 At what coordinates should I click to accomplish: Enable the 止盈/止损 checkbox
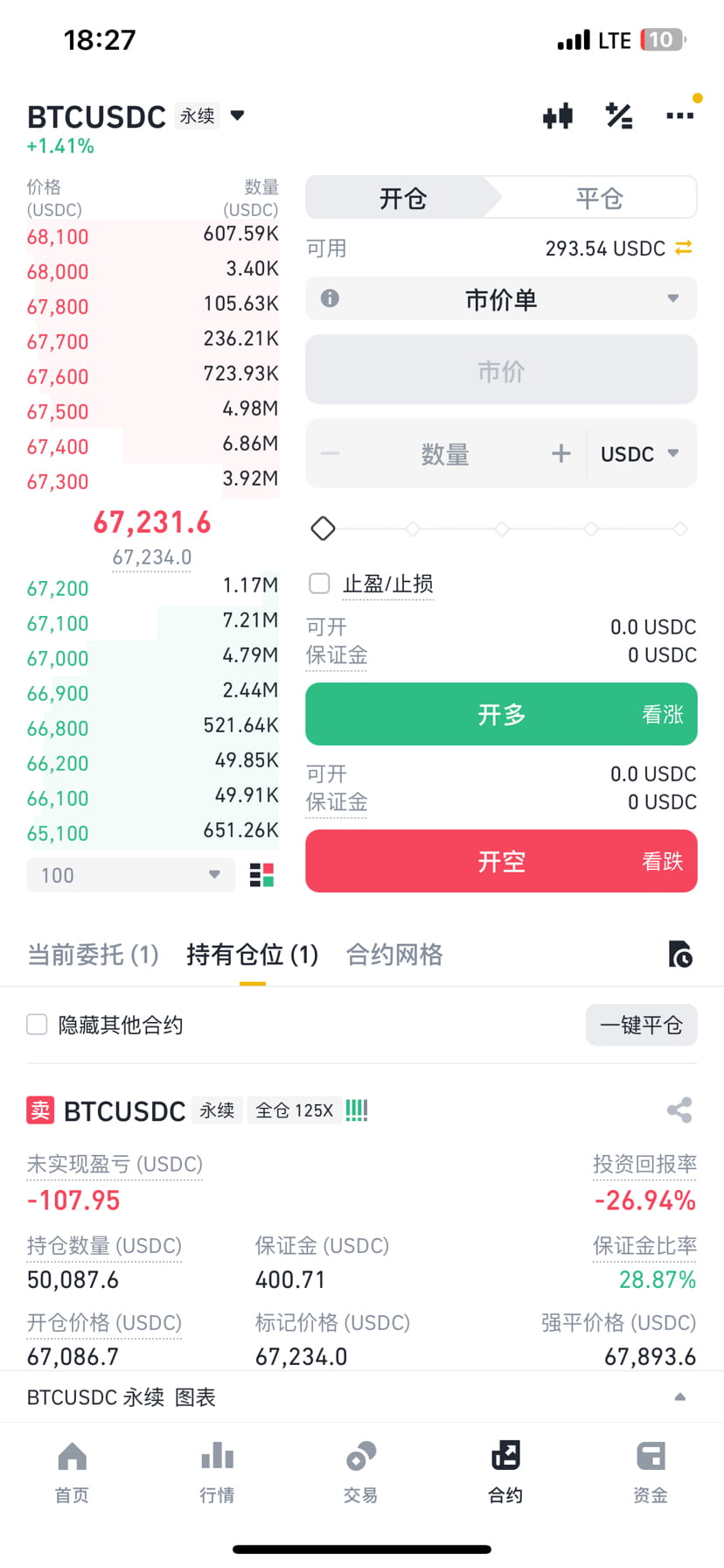318,583
